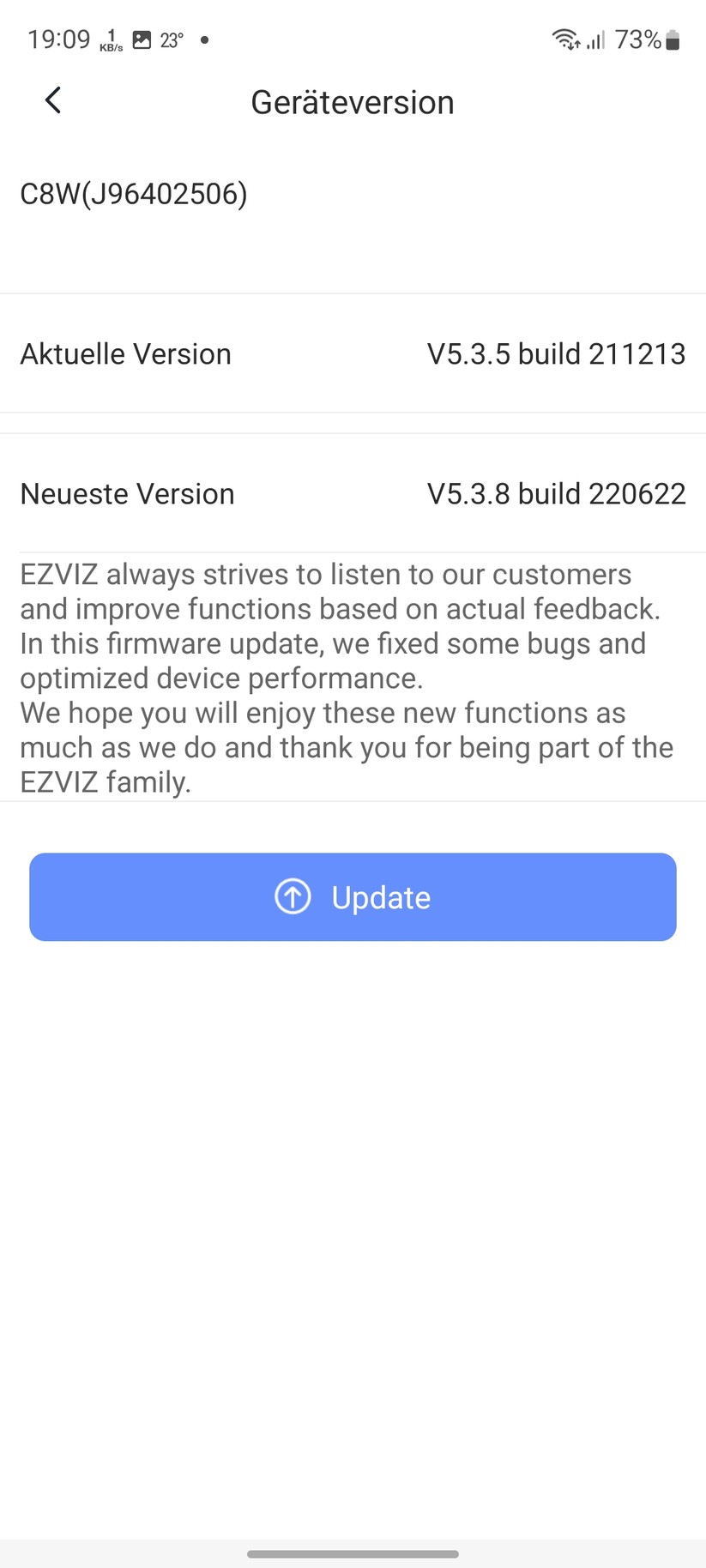Select version text V5.3.8 build 220622
The image size is (706, 1568).
coord(556,493)
